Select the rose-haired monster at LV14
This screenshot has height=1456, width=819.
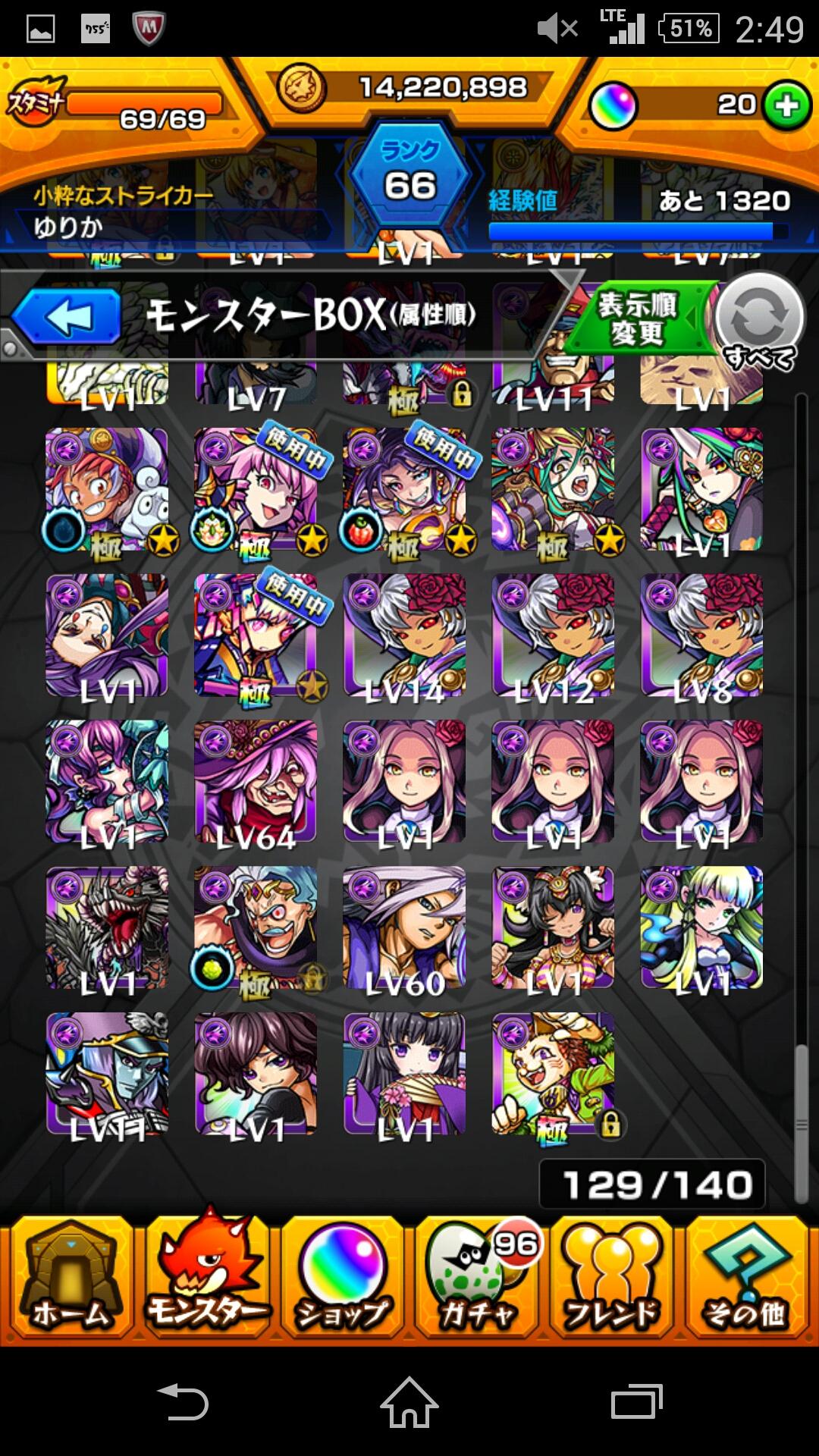coord(404,635)
